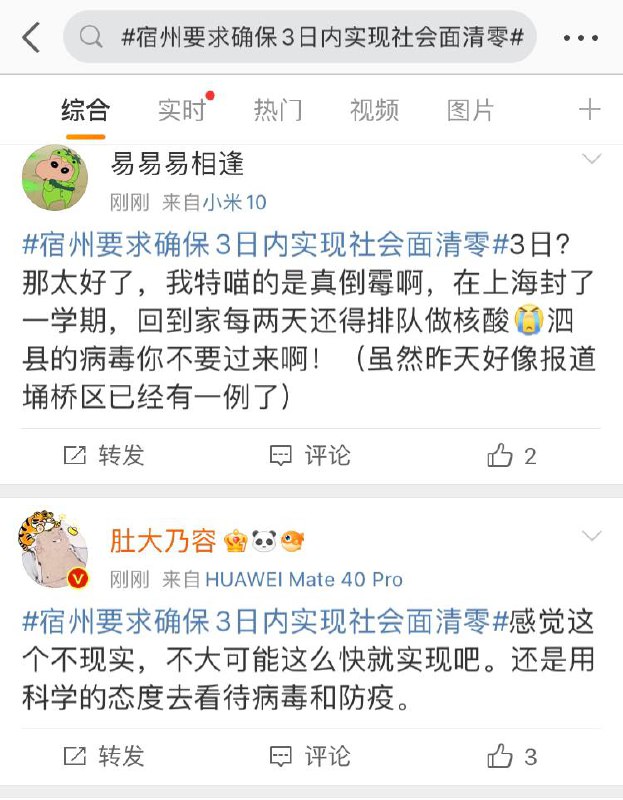The image size is (623, 800).
Task: Like 易易易相逢's post
Action: tap(512, 456)
